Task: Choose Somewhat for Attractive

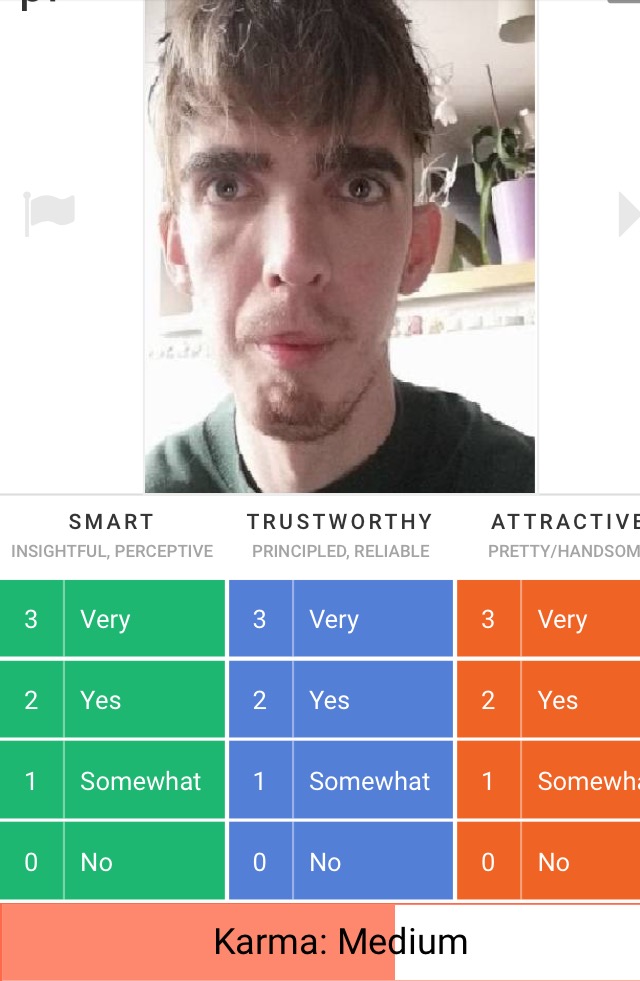Action: click(x=549, y=781)
